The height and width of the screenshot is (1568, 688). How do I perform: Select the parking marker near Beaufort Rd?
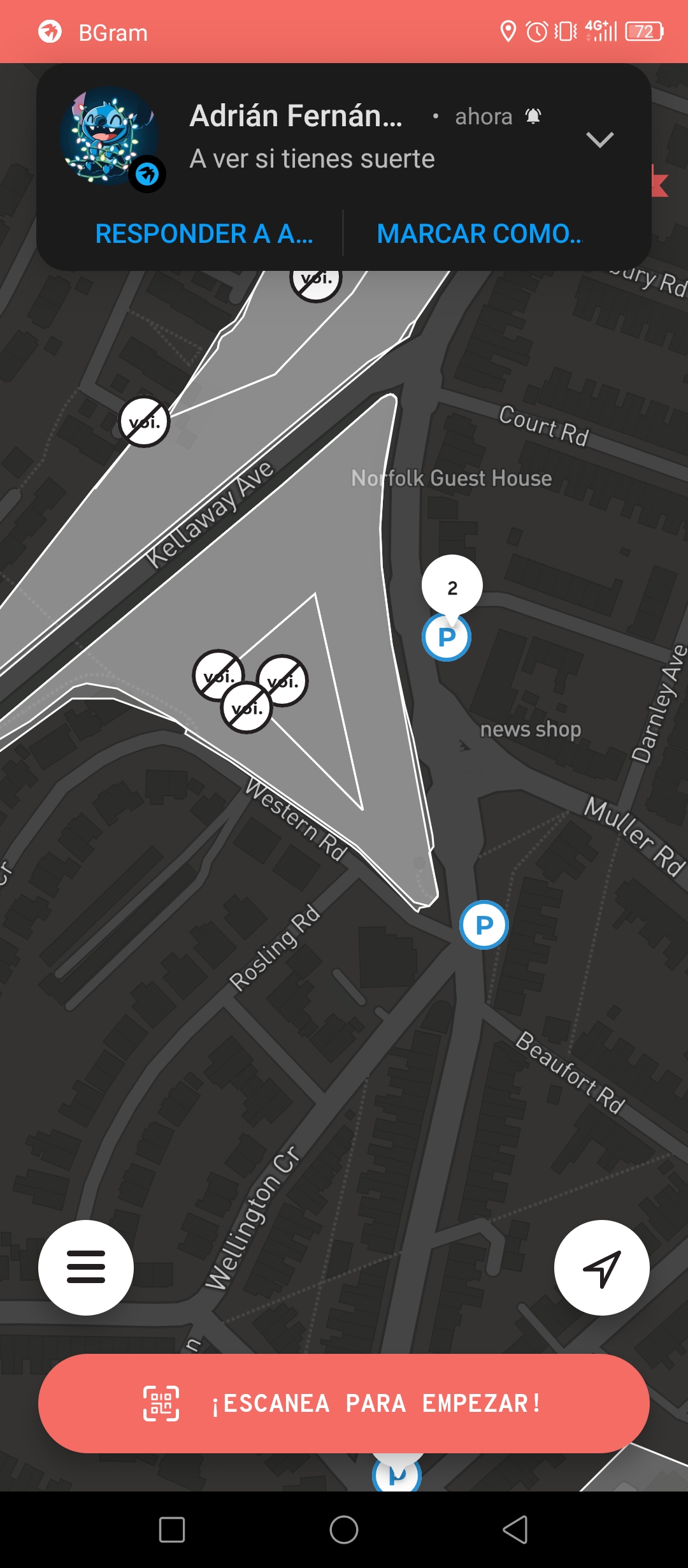[484, 924]
